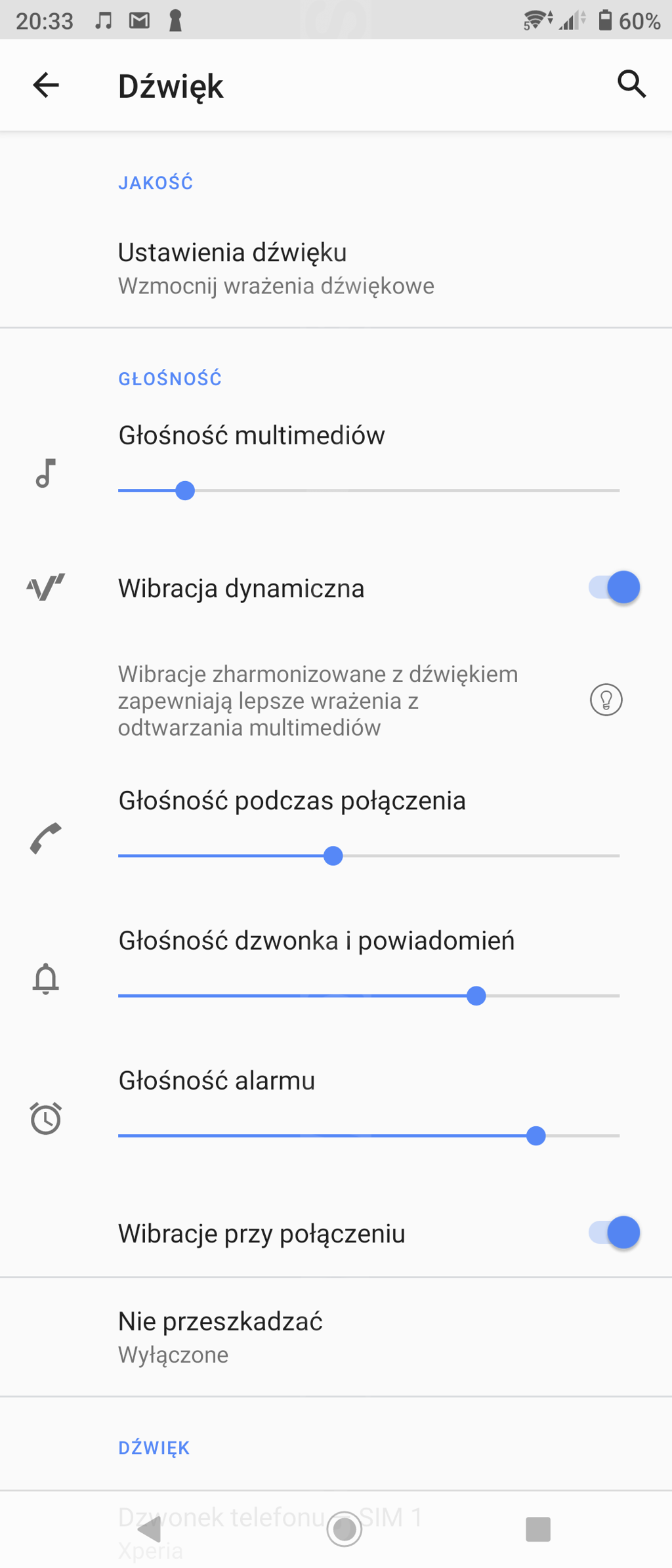The width and height of the screenshot is (672, 1568).
Task: Open recent apps from the navigation bar
Action: pyautogui.click(x=538, y=1529)
